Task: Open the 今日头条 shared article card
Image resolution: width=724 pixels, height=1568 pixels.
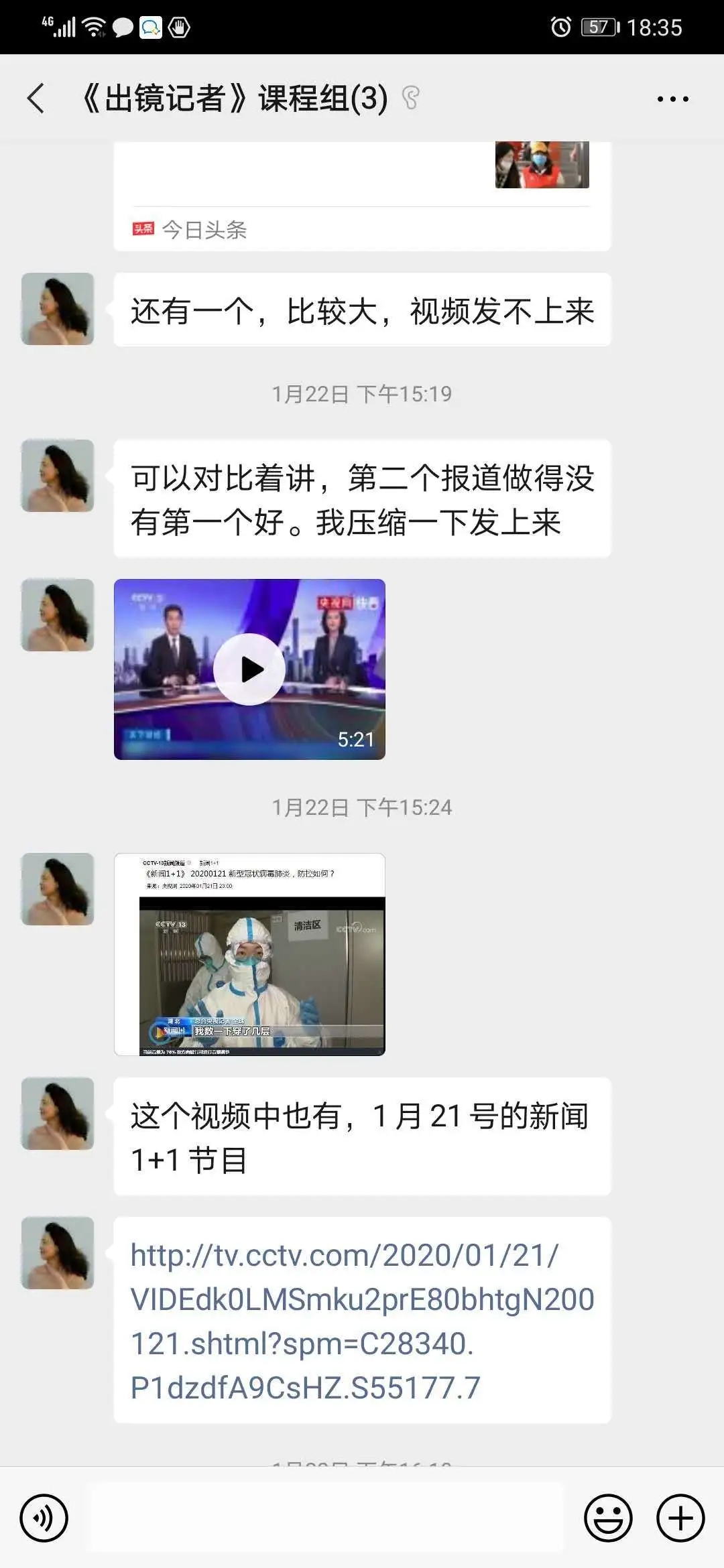Action: point(362,201)
